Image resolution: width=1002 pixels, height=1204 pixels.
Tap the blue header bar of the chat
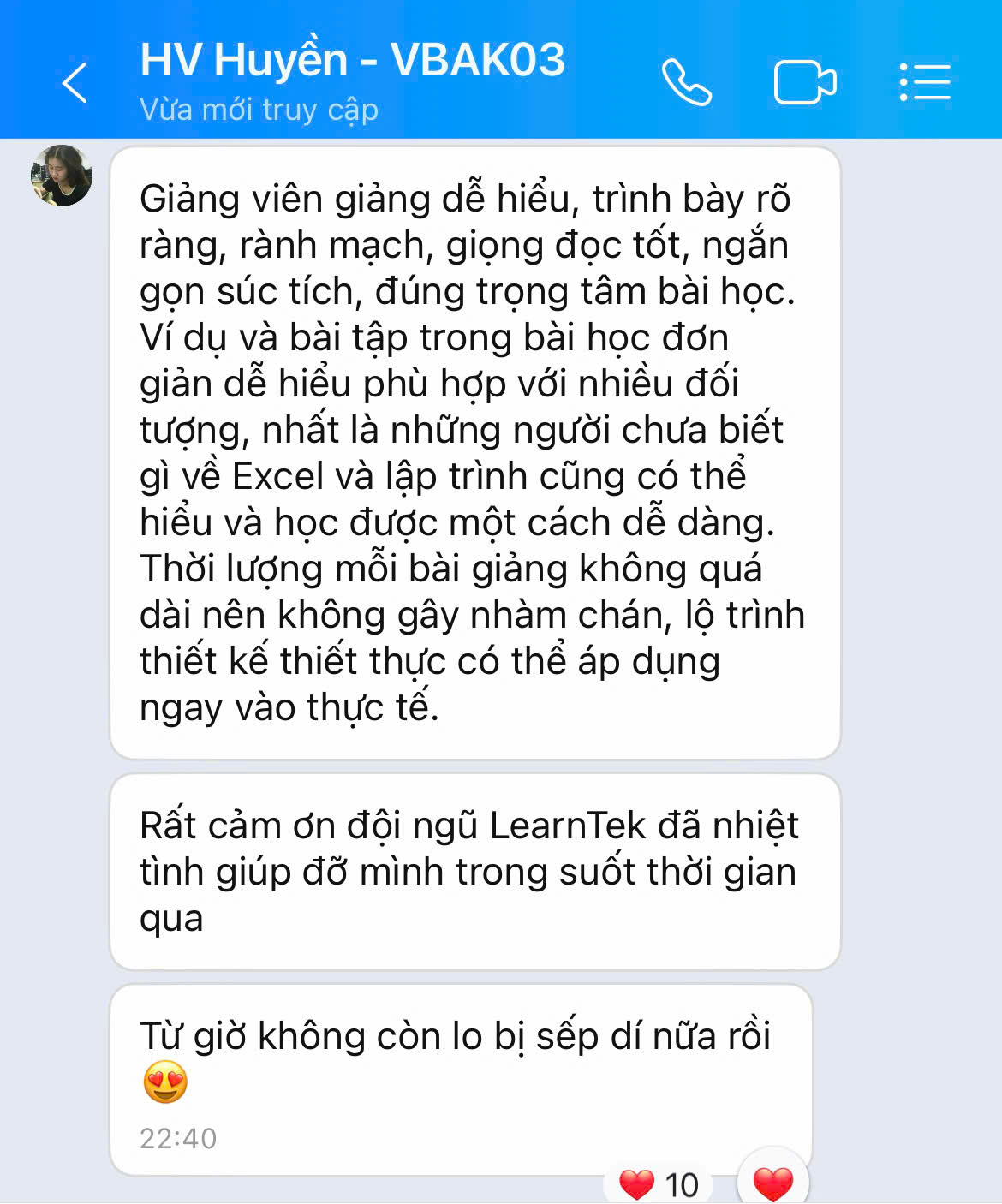click(501, 73)
